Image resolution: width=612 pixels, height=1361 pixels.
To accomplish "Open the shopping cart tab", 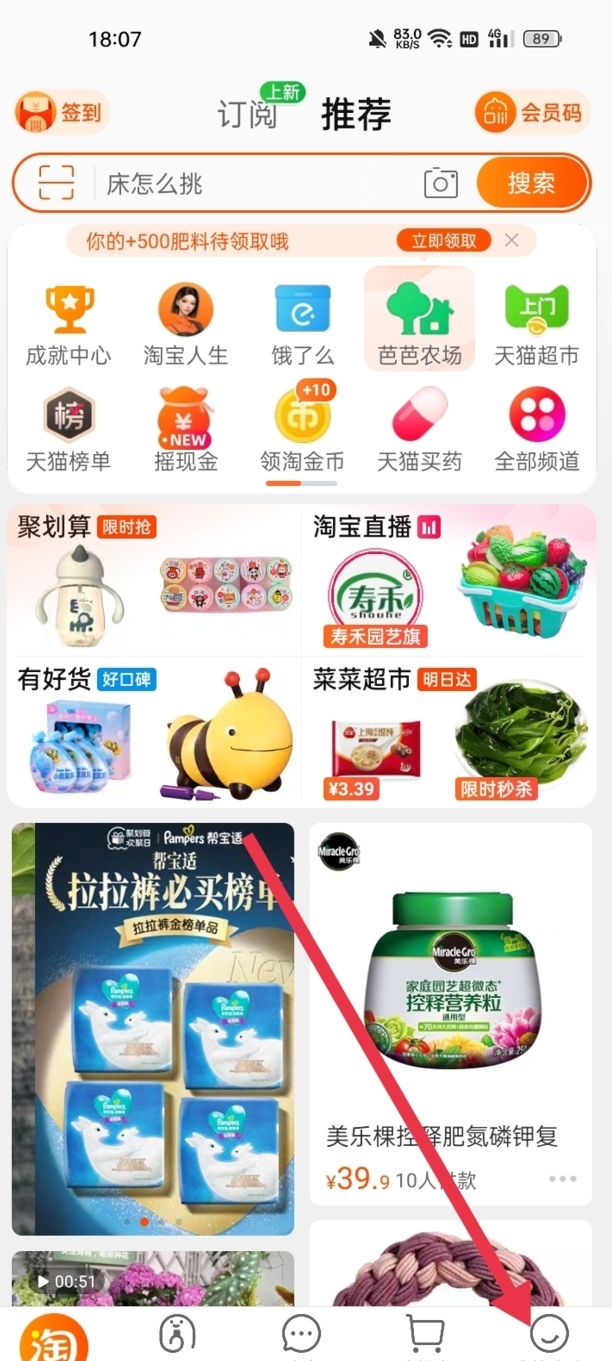I will pos(425,1334).
